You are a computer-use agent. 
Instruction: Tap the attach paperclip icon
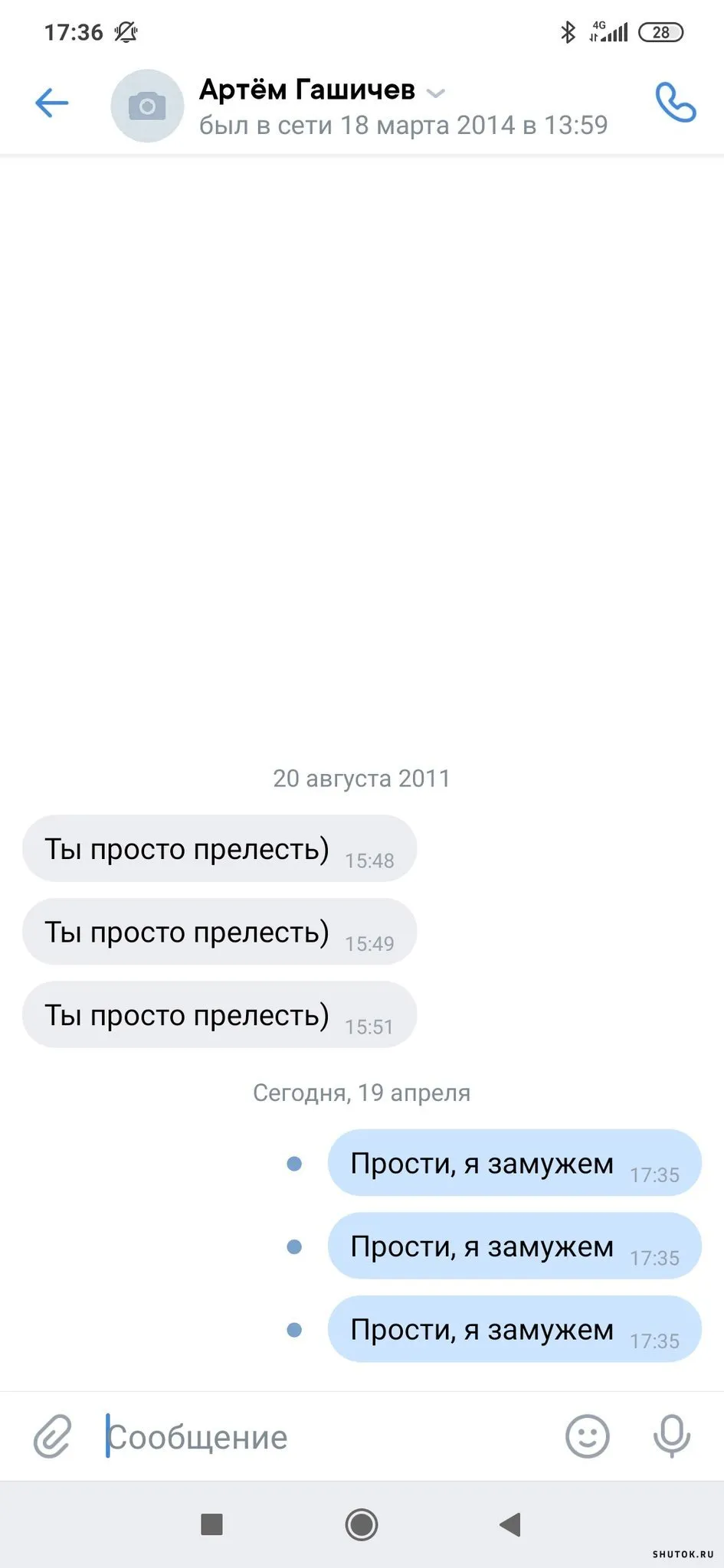point(52,1436)
